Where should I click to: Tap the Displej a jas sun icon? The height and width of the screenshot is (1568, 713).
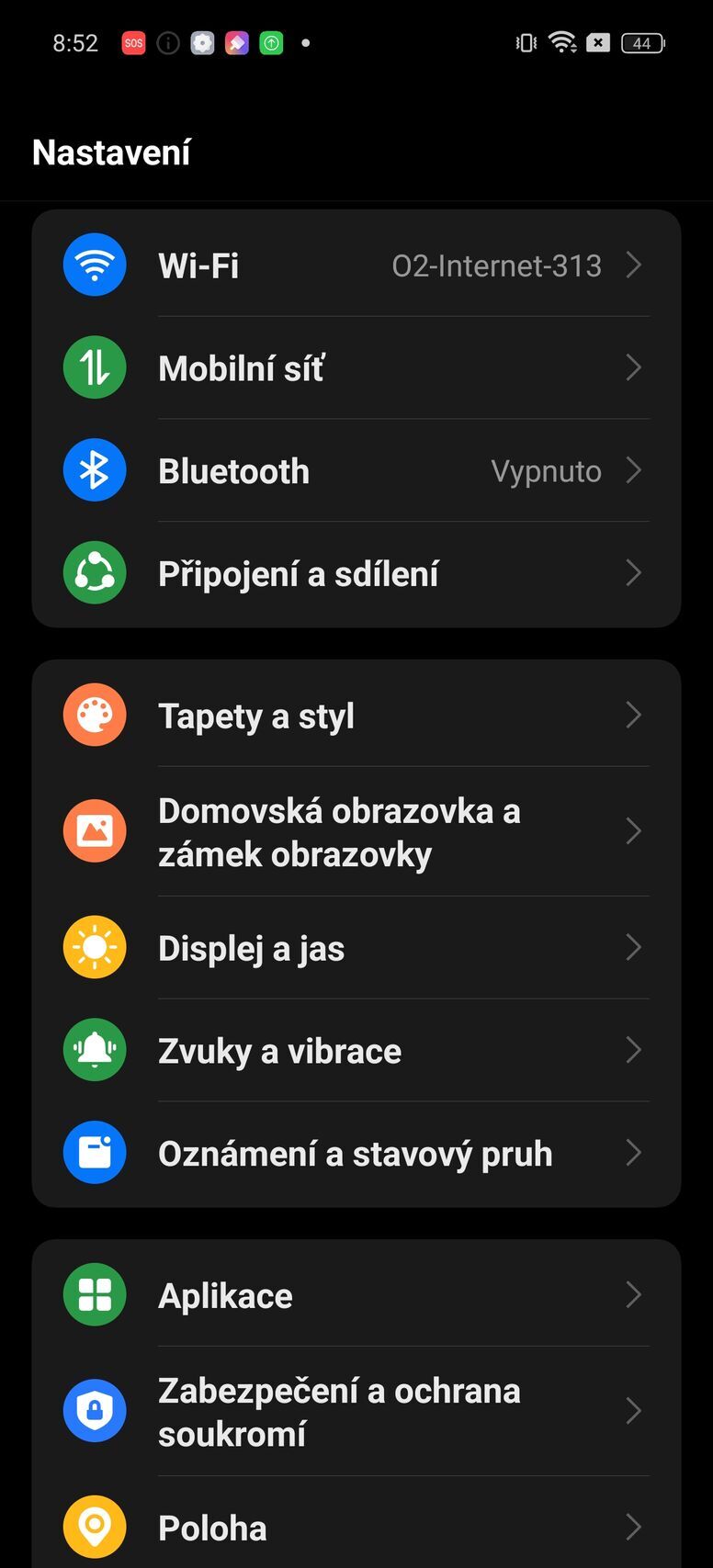coord(94,947)
